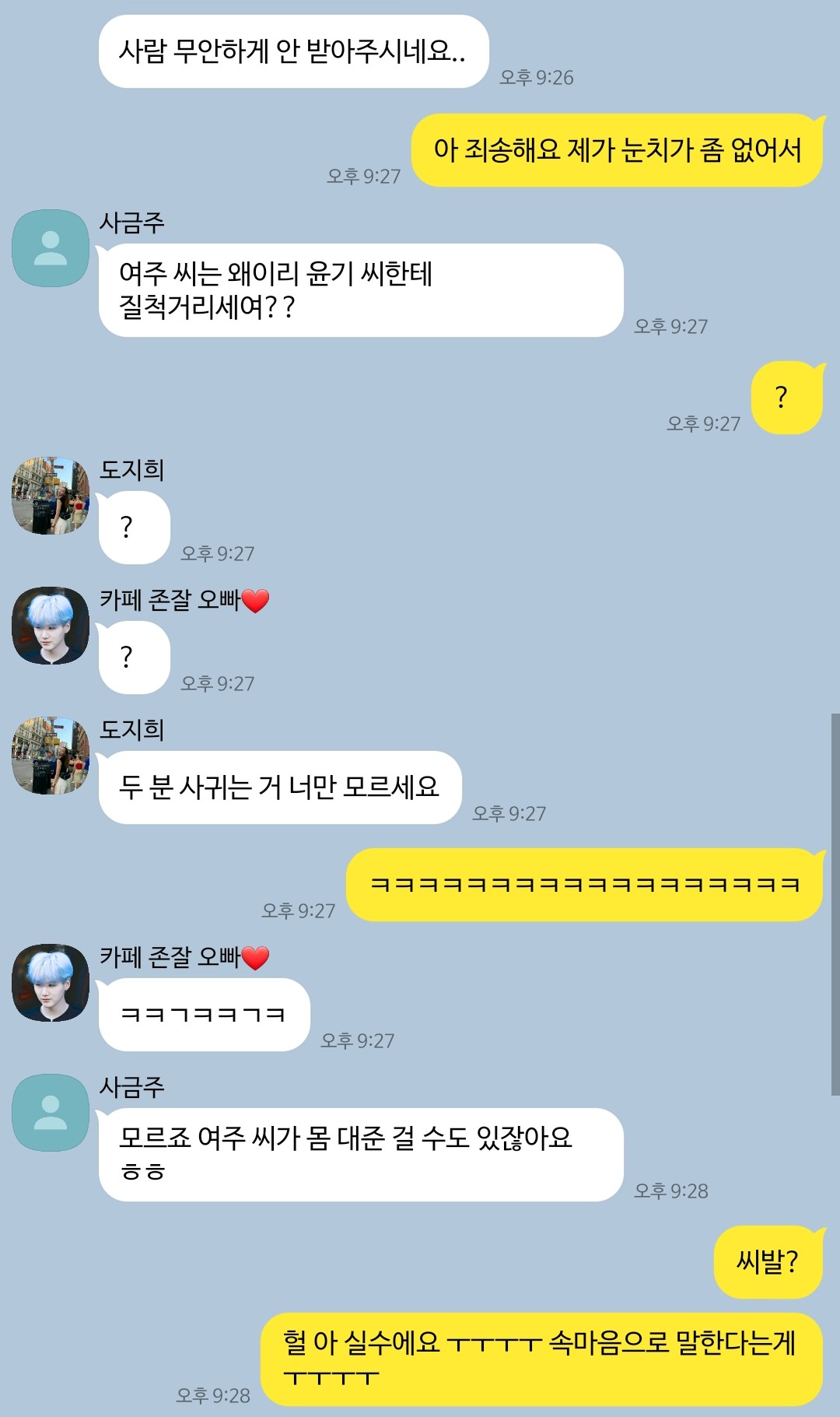Image resolution: width=840 pixels, height=1417 pixels.
Task: View 카페 존잘 오빠's profile beside ㅋㅋㄱㅋㅋㄱㅋ message
Action: click(51, 983)
